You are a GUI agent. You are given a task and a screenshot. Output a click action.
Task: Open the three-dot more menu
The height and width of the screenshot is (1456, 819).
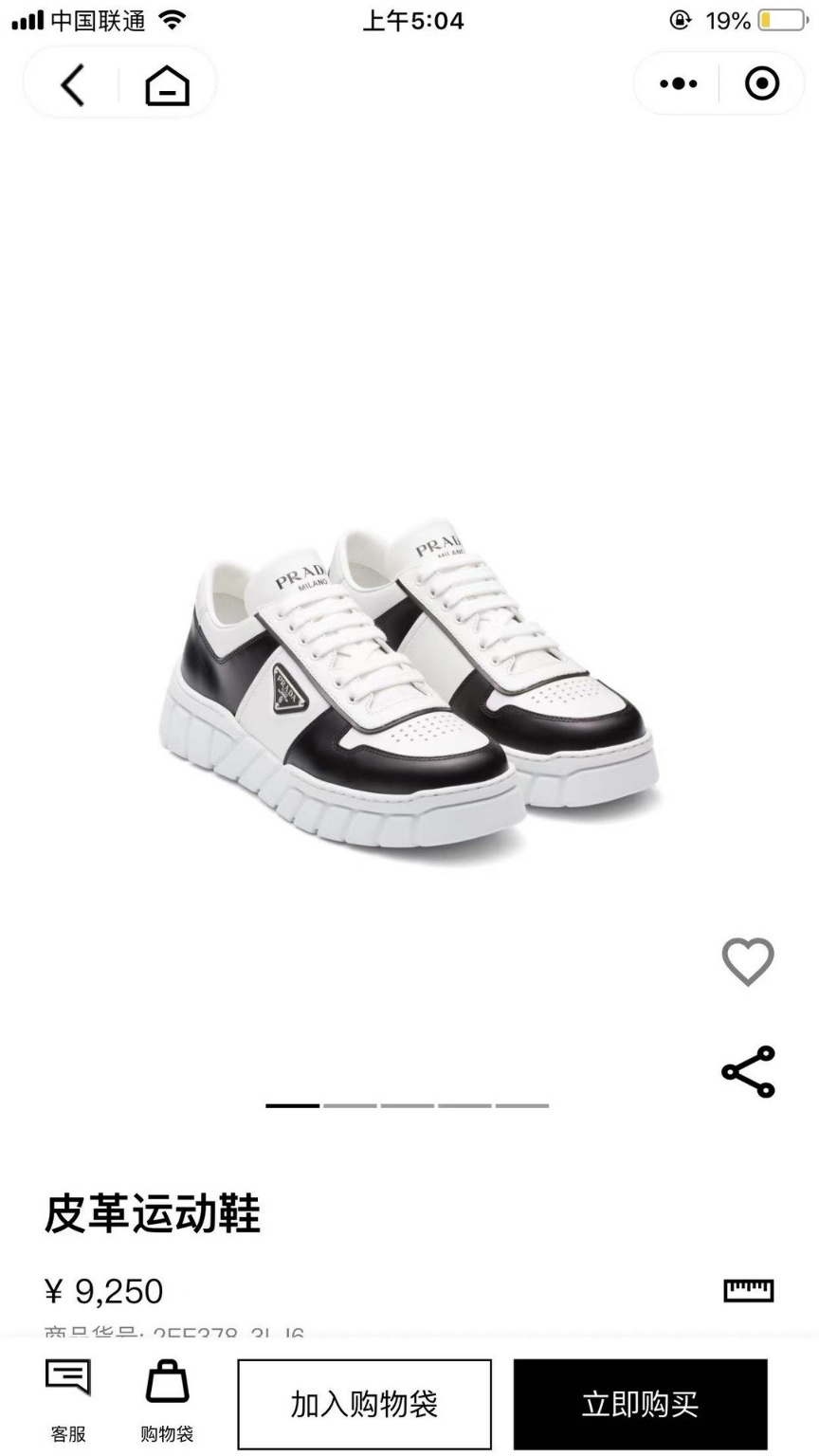pos(679,84)
